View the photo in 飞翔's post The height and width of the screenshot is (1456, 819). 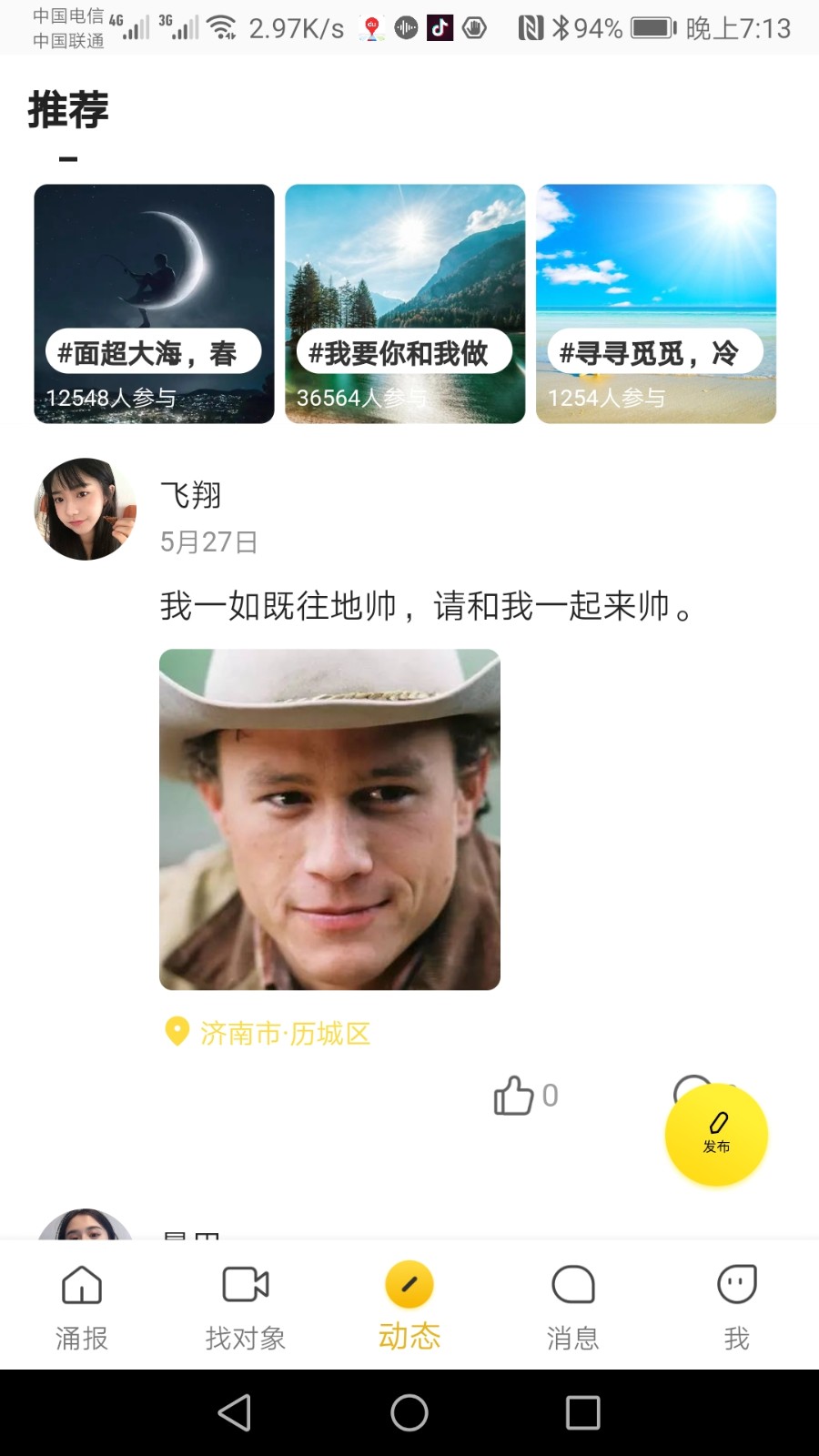pyautogui.click(x=329, y=819)
